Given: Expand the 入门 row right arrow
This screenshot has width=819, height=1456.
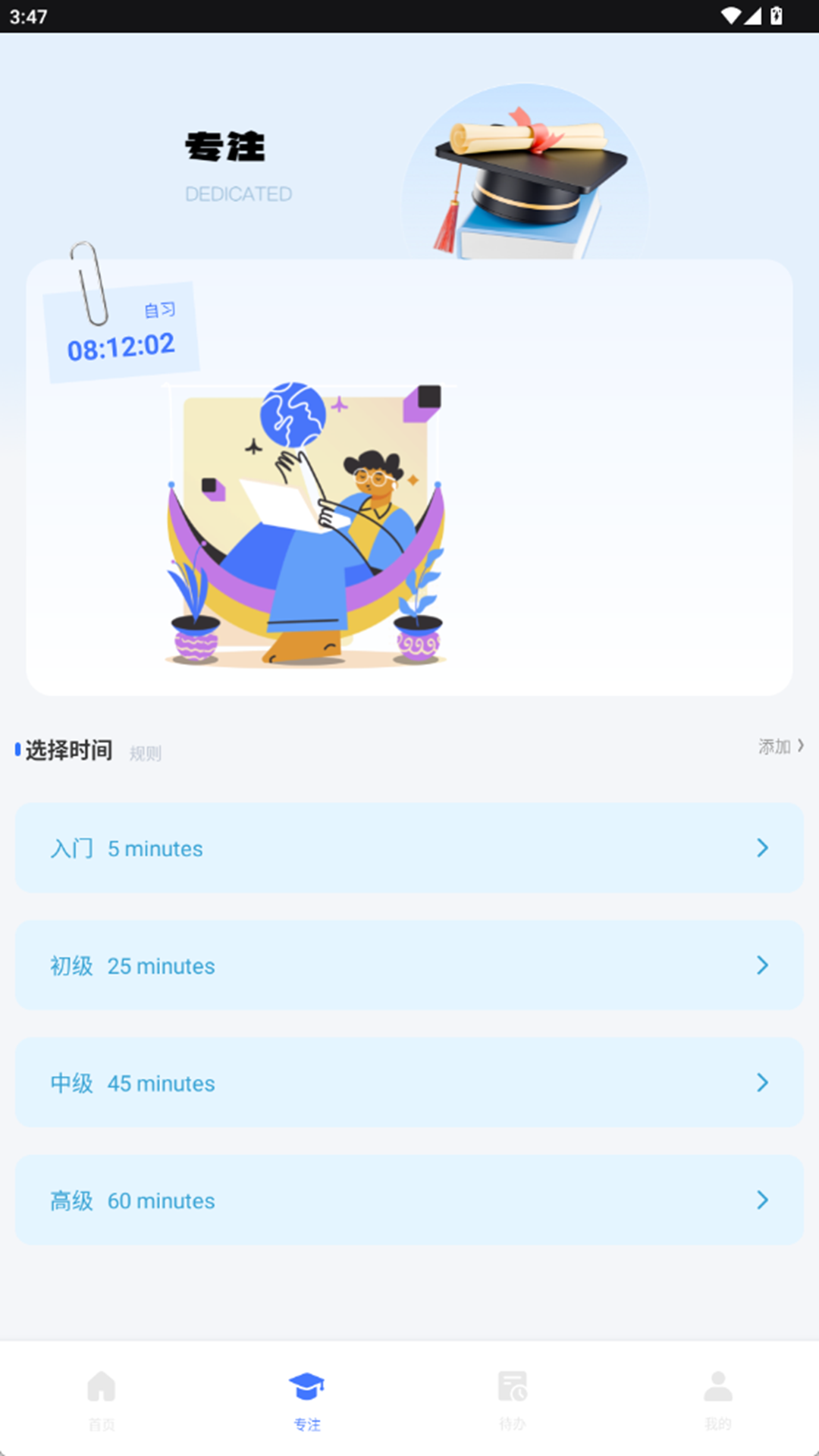Looking at the screenshot, I should (762, 849).
